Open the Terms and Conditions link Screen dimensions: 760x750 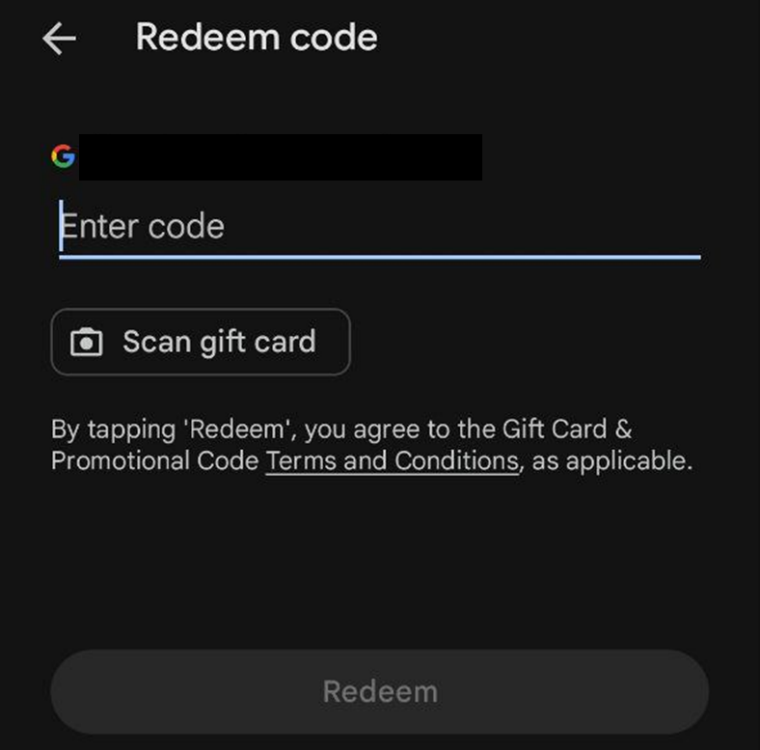[392, 462]
